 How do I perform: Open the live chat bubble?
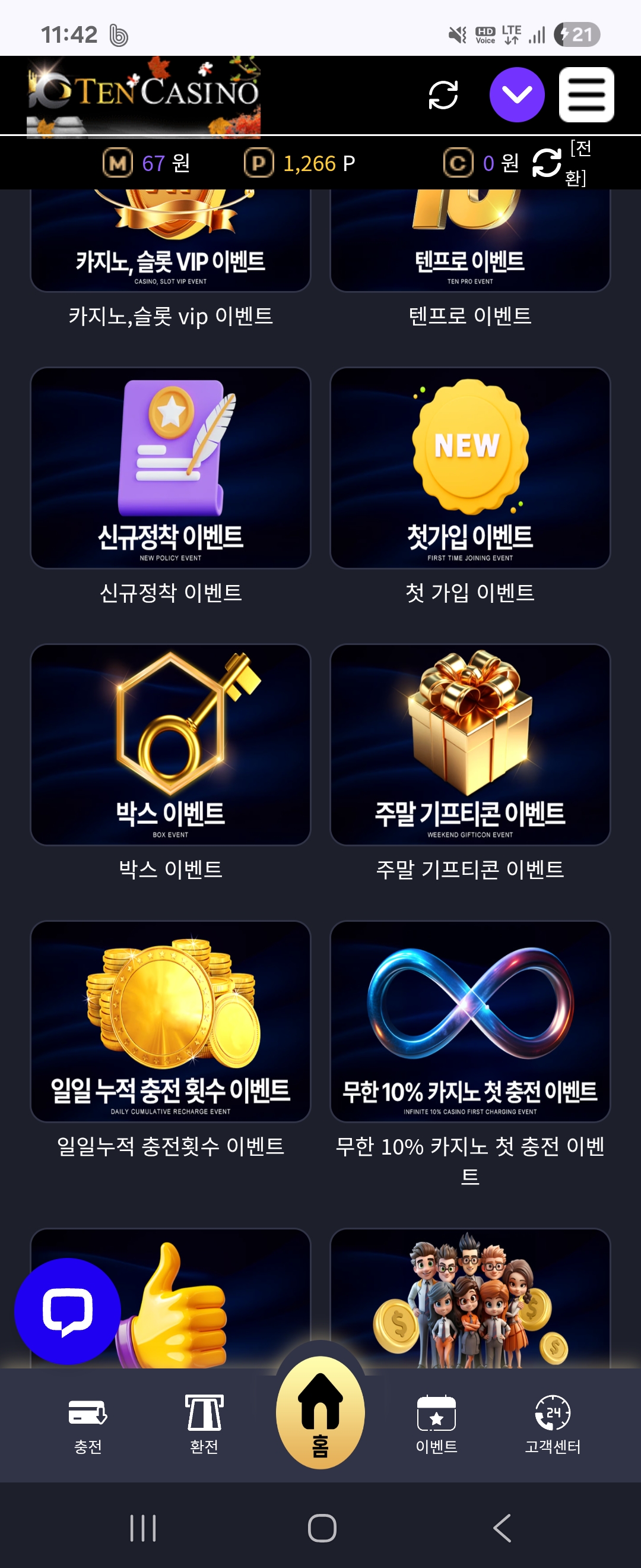[x=68, y=1310]
